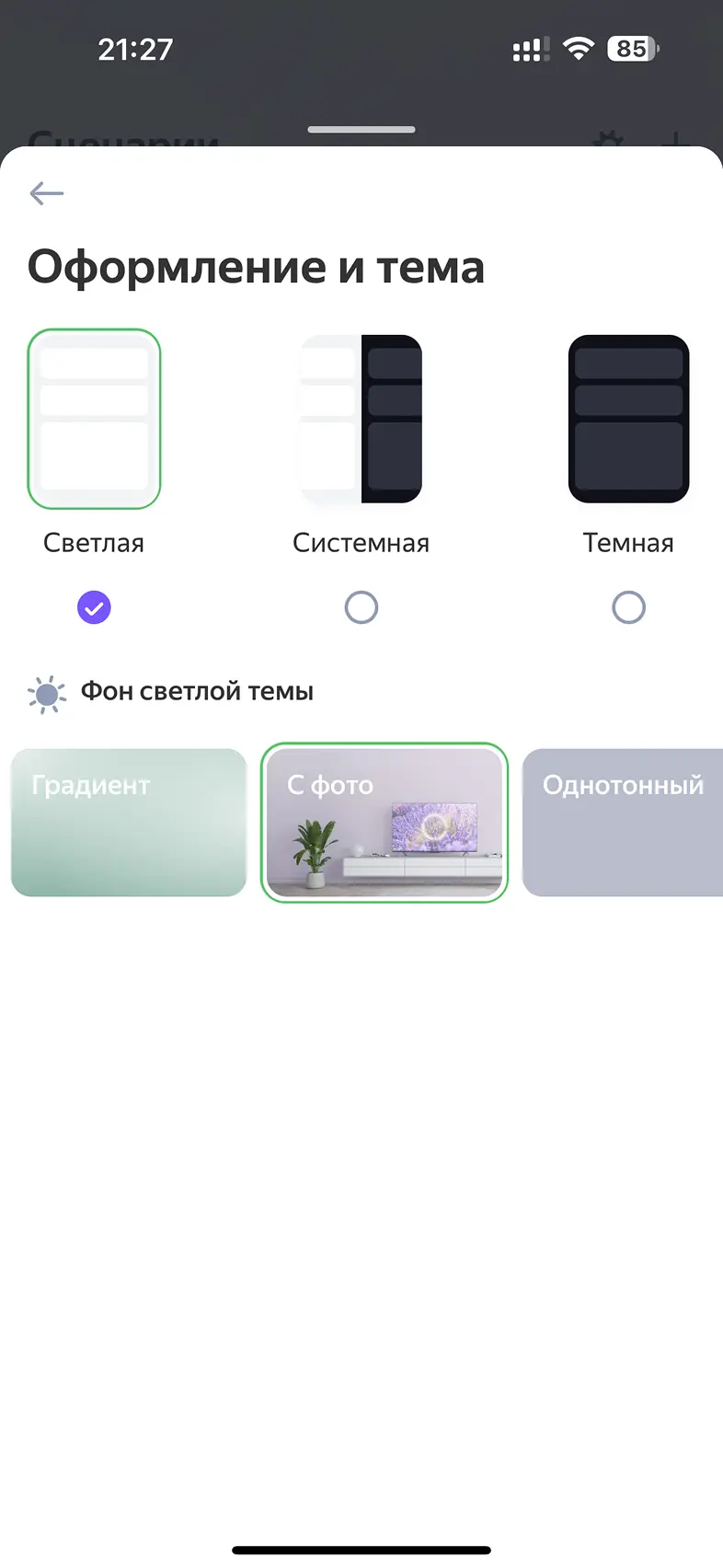Tap the sheet drag handle
Screen dimensions: 723x1568
[x=361, y=130]
